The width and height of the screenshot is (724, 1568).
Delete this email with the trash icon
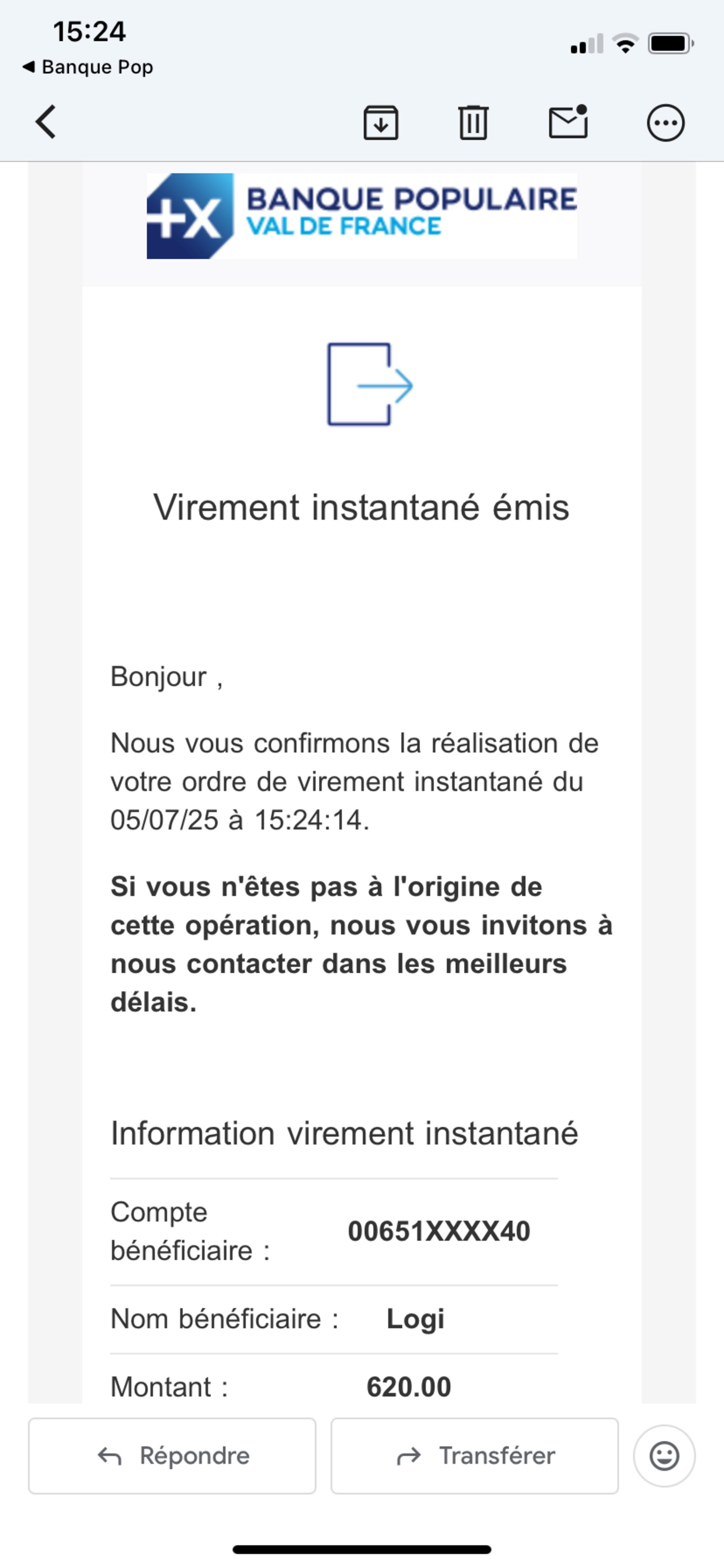pyautogui.click(x=473, y=122)
